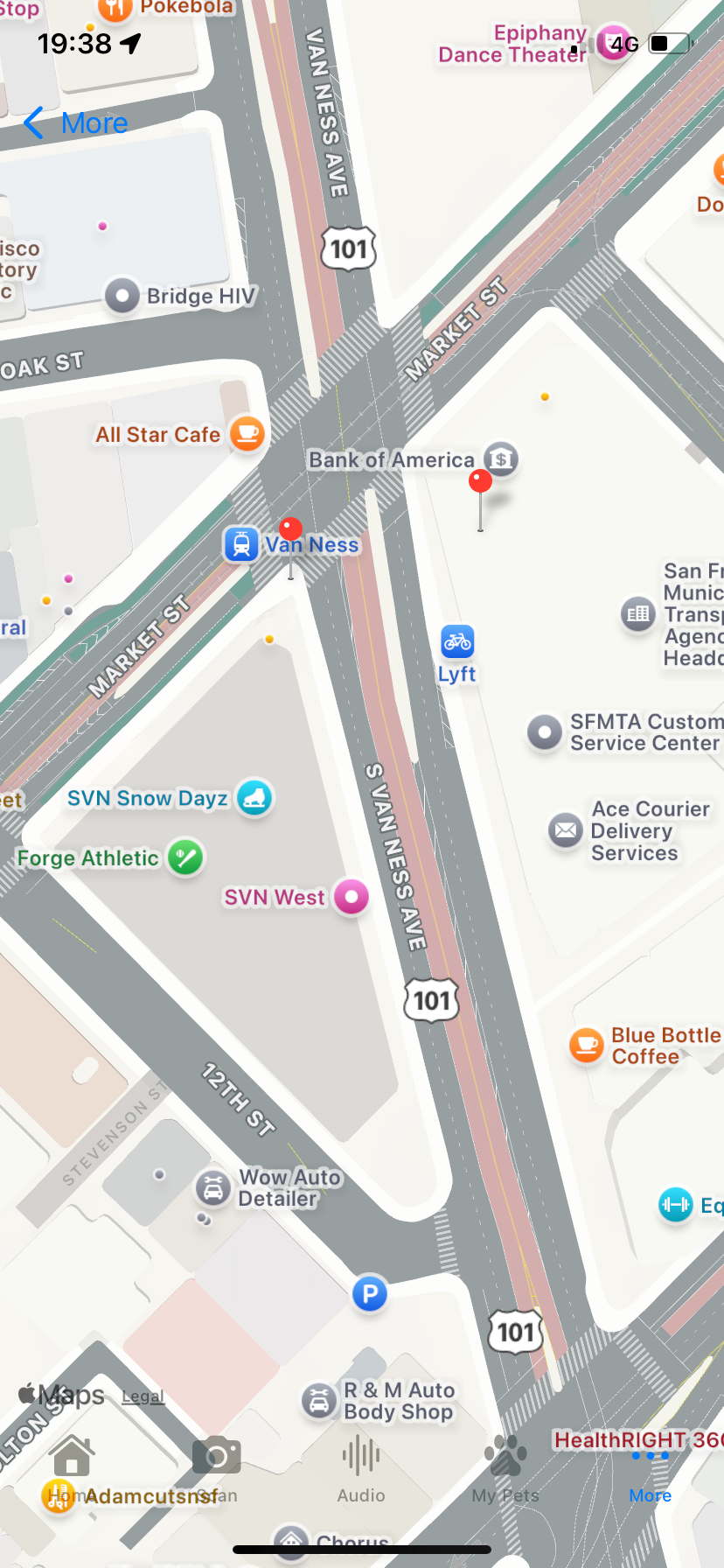
Task: Select Wow Auto Detailer marker
Action: (x=213, y=1187)
